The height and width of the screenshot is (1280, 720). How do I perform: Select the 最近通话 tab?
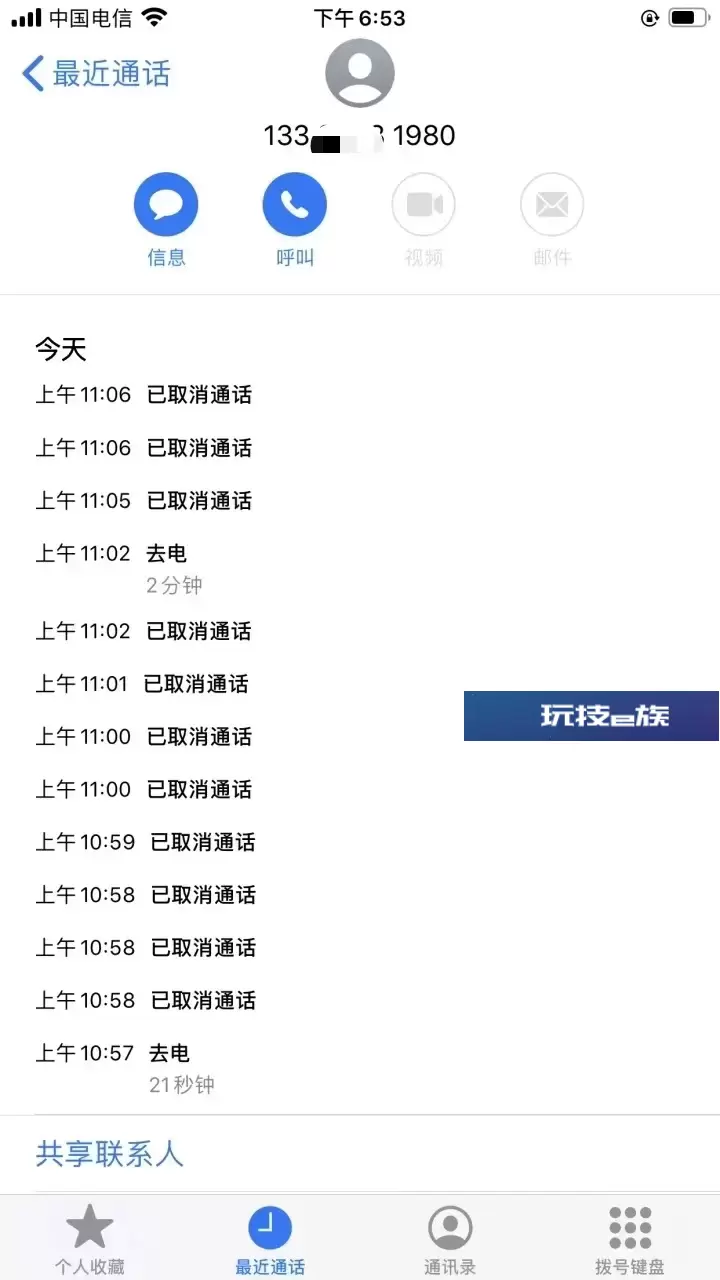270,1240
